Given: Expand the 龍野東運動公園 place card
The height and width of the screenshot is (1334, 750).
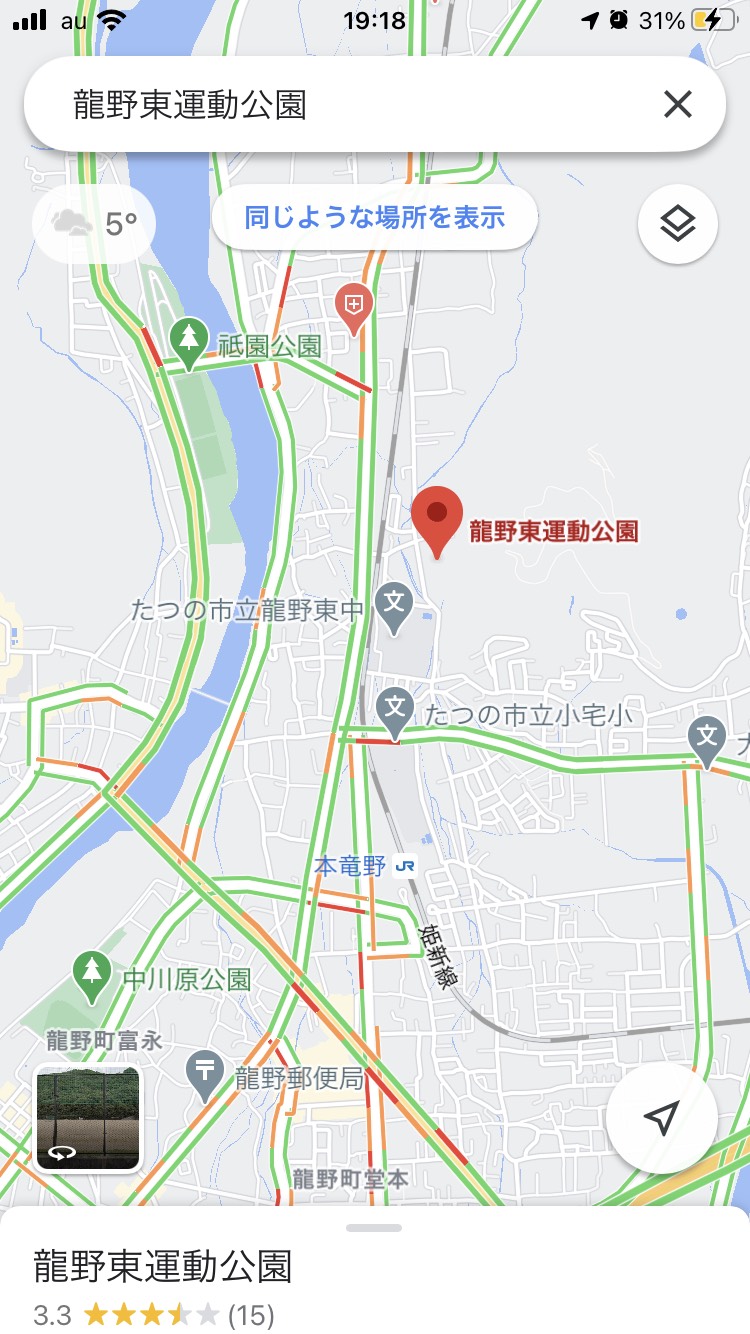Looking at the screenshot, I should [375, 1266].
